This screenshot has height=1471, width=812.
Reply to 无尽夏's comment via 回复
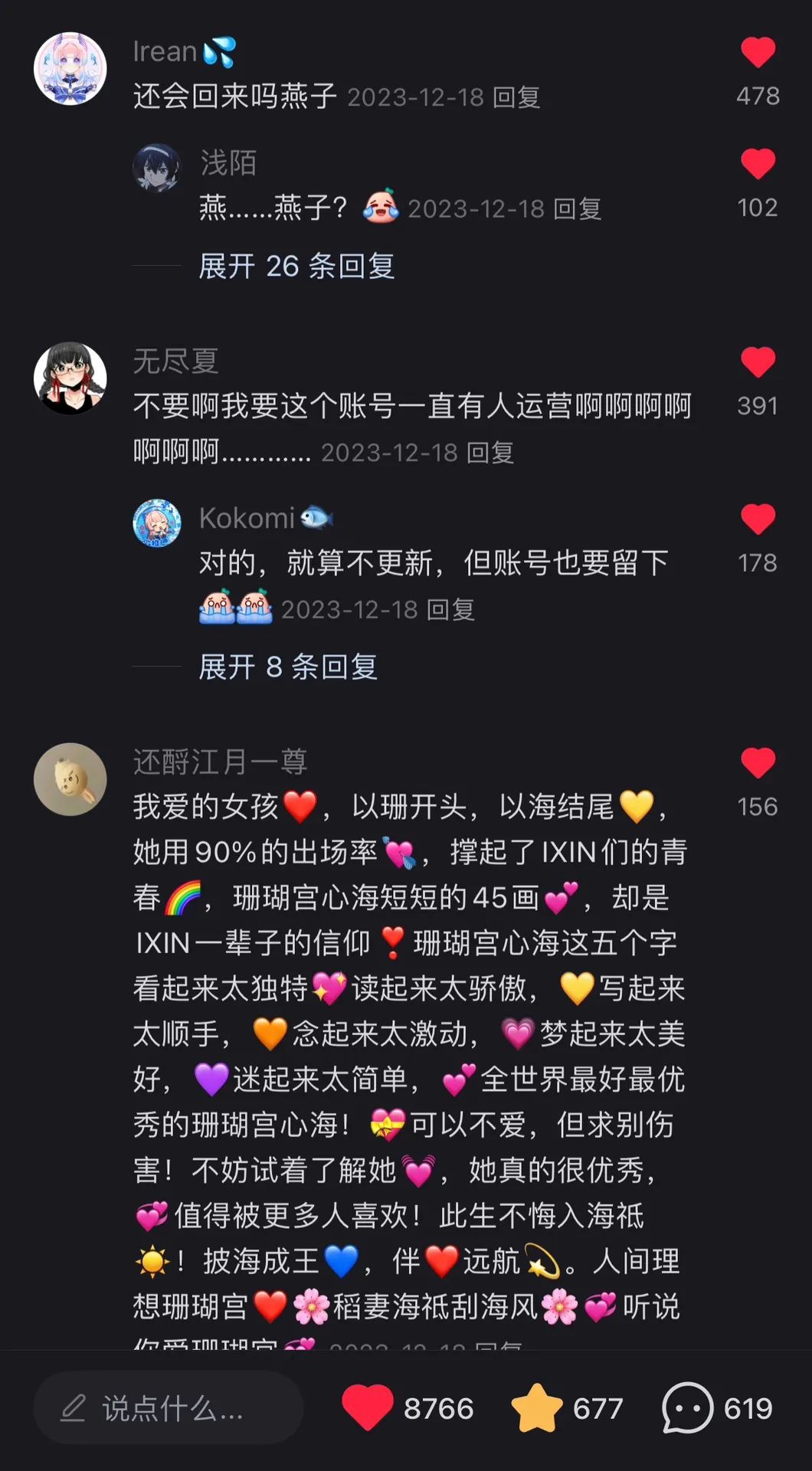coord(490,453)
